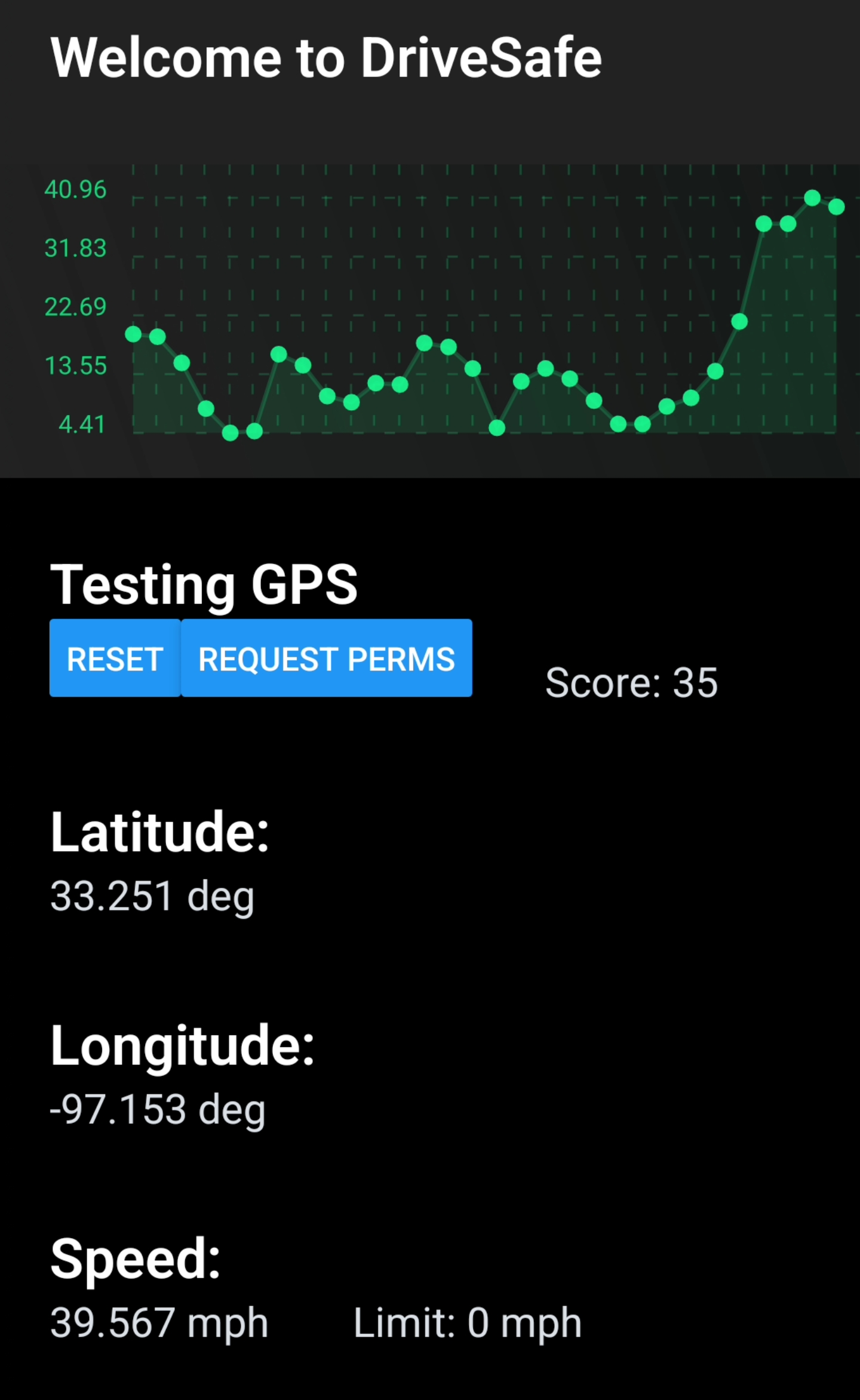Tap the RESET button
The width and height of the screenshot is (860, 1400).
pyautogui.click(x=115, y=658)
